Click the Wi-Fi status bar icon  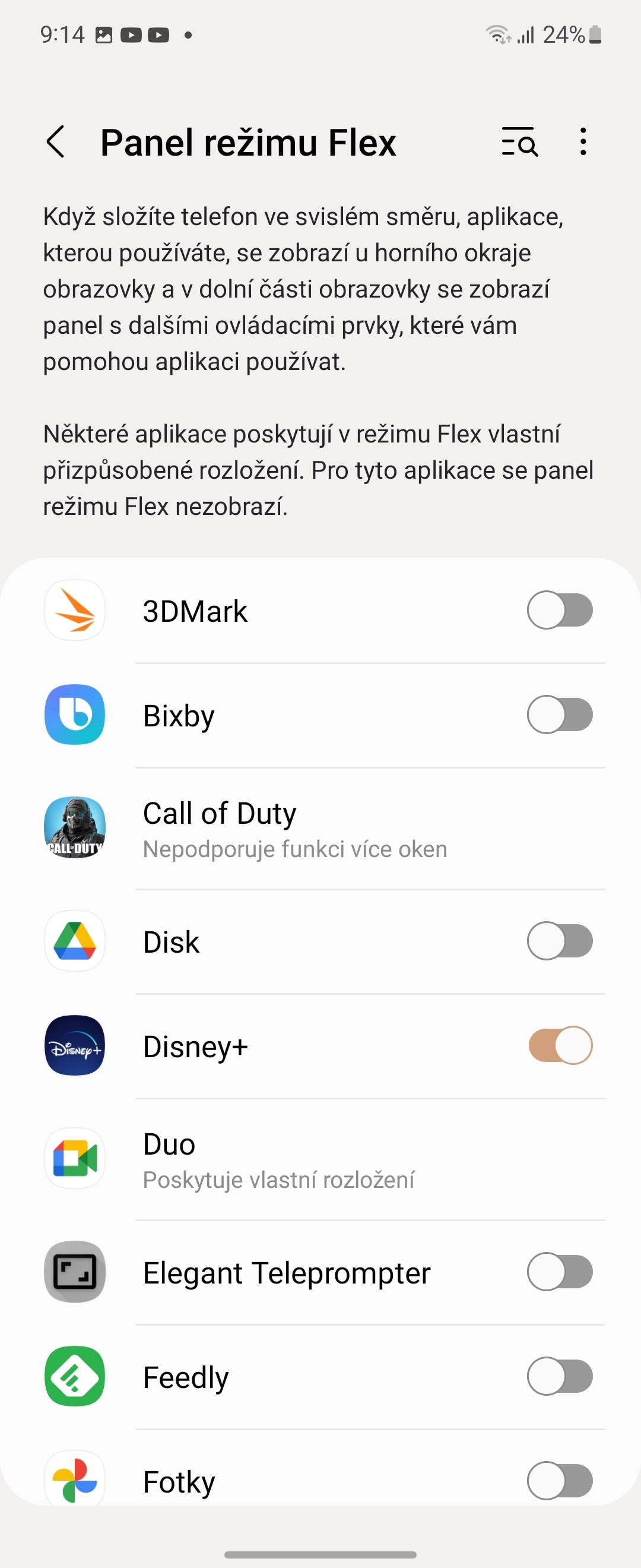[x=499, y=34]
